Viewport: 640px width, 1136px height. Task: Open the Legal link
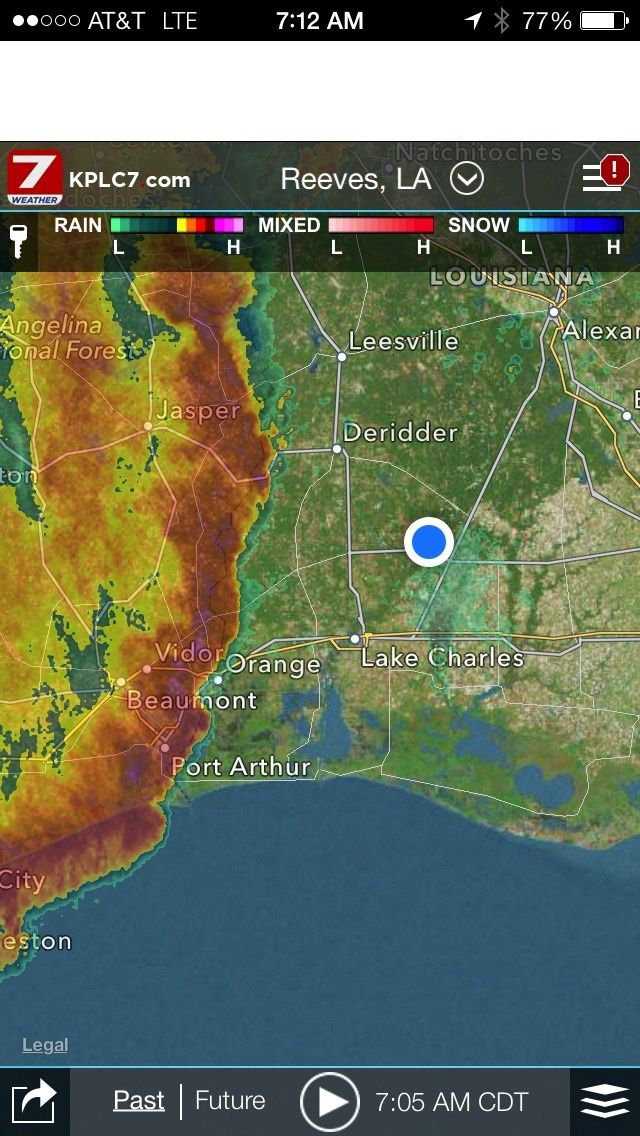coord(45,1045)
